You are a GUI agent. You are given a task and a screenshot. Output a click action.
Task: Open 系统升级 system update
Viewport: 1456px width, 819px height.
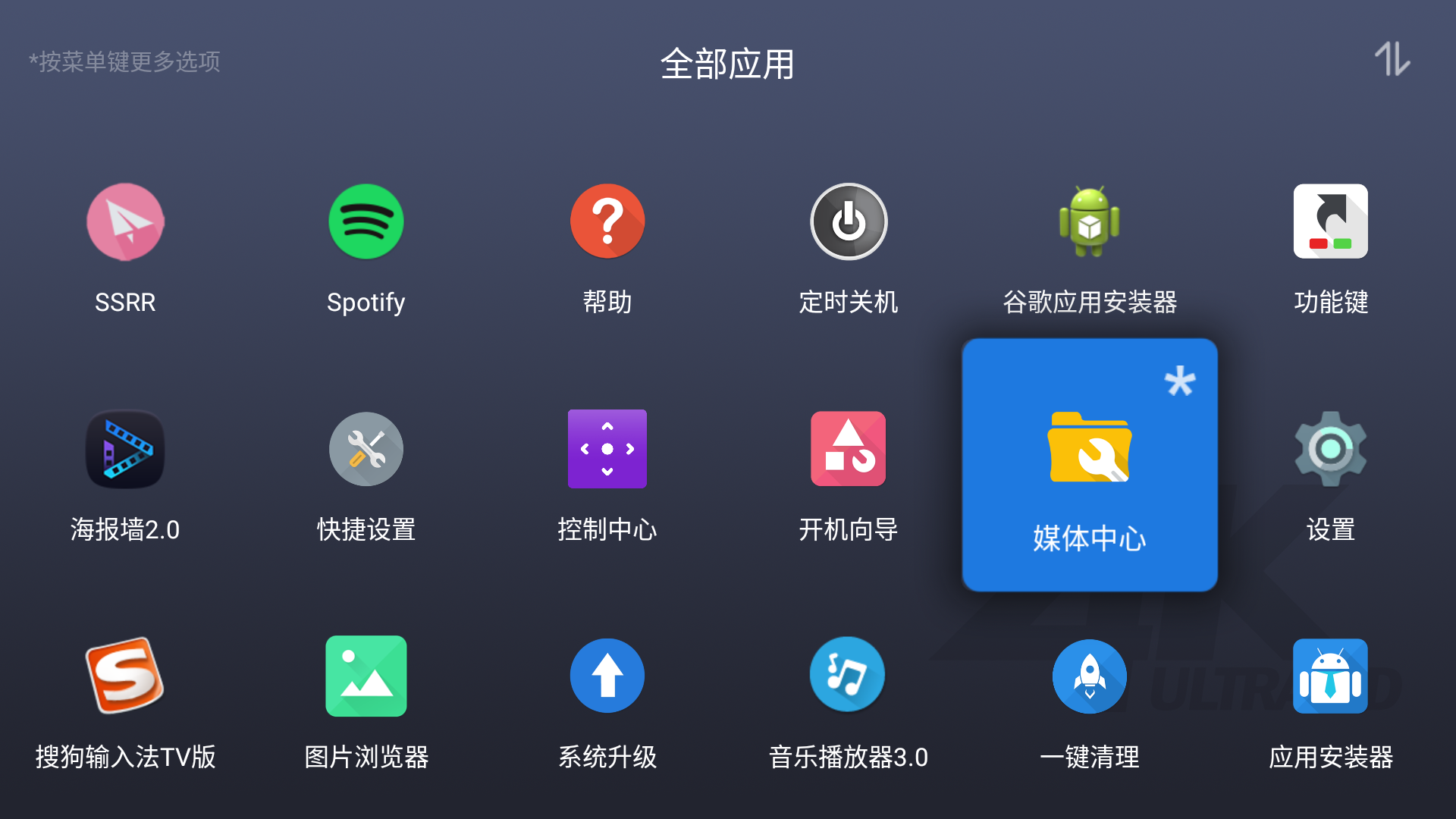pos(607,676)
